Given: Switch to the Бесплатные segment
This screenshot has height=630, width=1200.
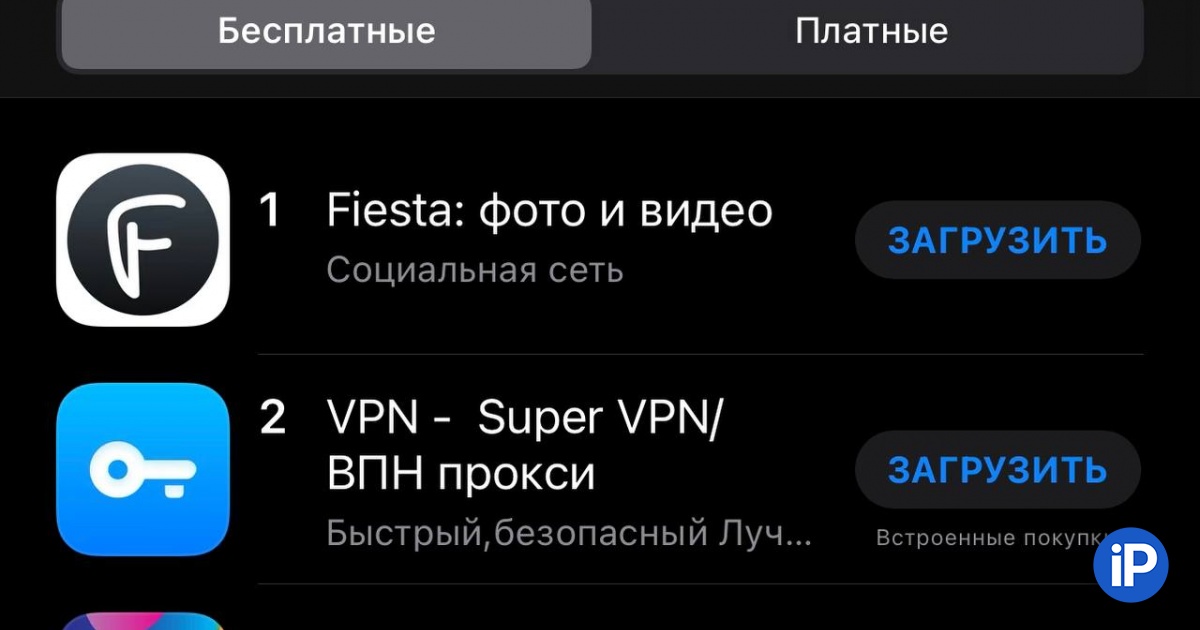Looking at the screenshot, I should (326, 31).
